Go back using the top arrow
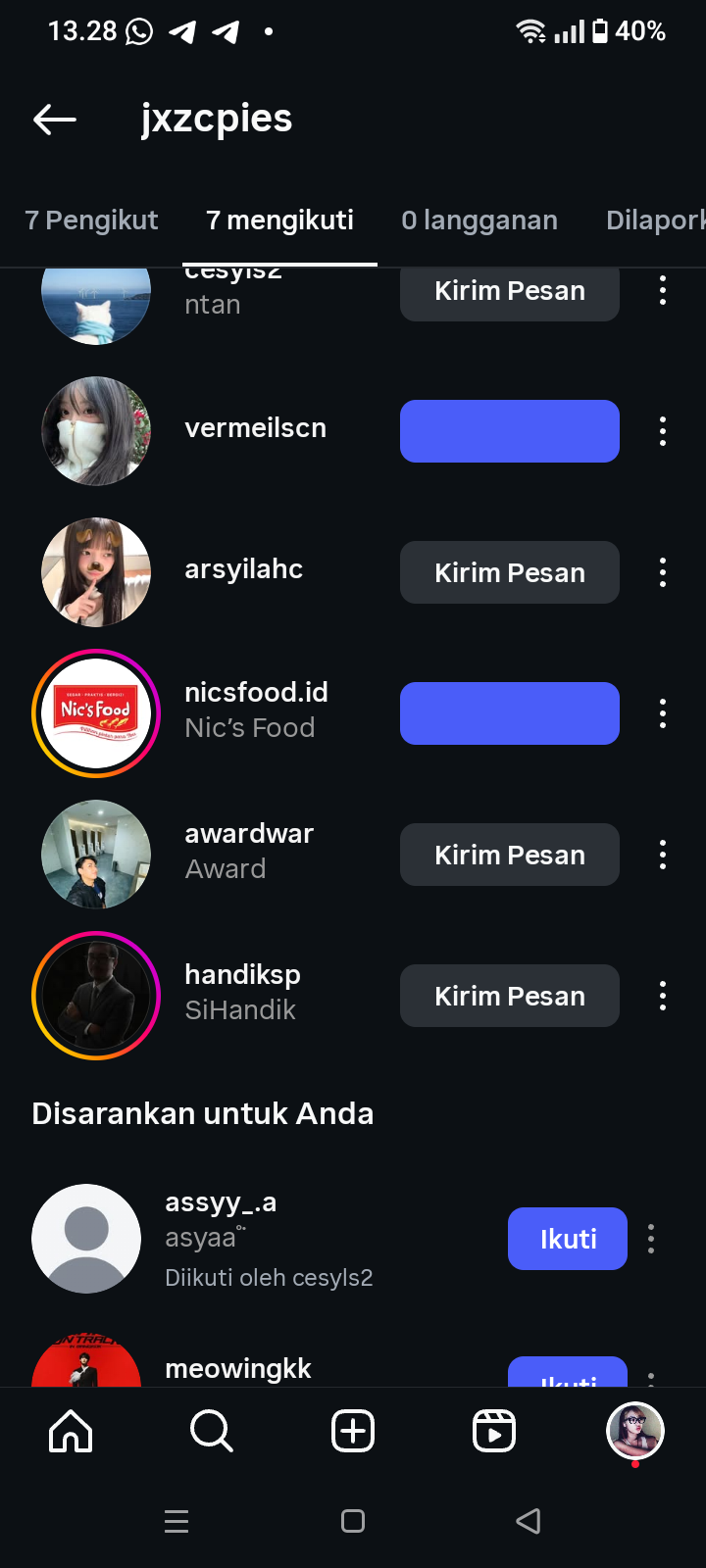This screenshot has width=706, height=1568. (55, 120)
